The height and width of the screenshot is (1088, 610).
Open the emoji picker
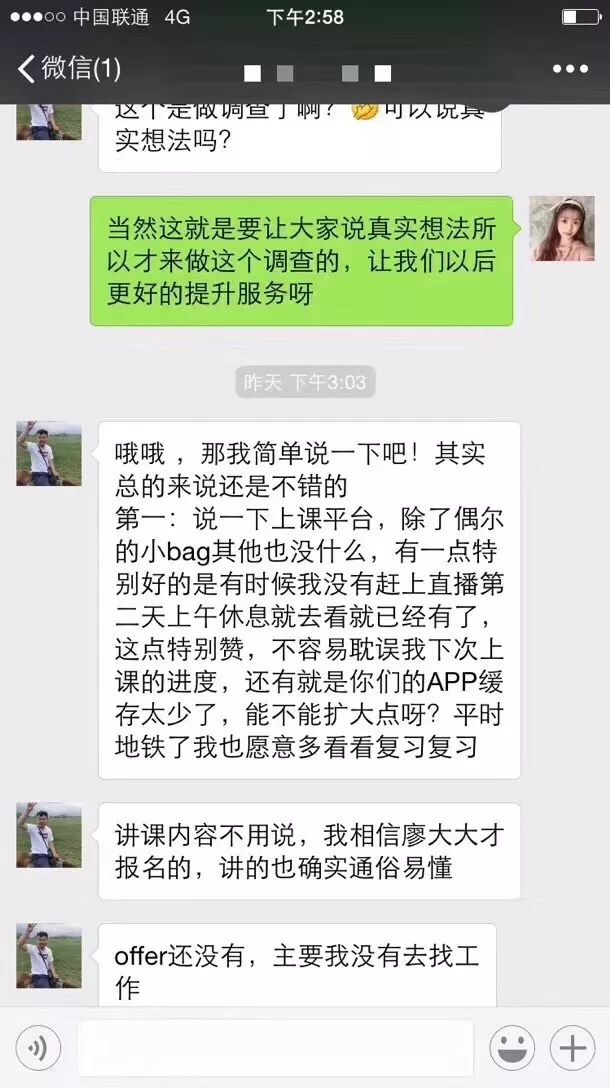511,1048
